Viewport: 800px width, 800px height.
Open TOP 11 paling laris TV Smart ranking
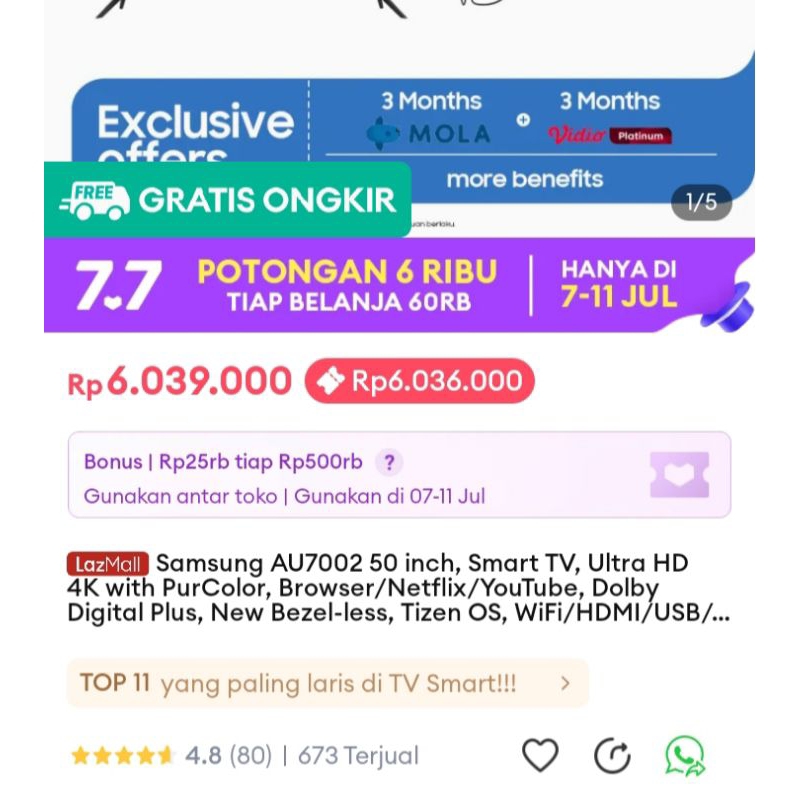pyautogui.click(x=327, y=683)
